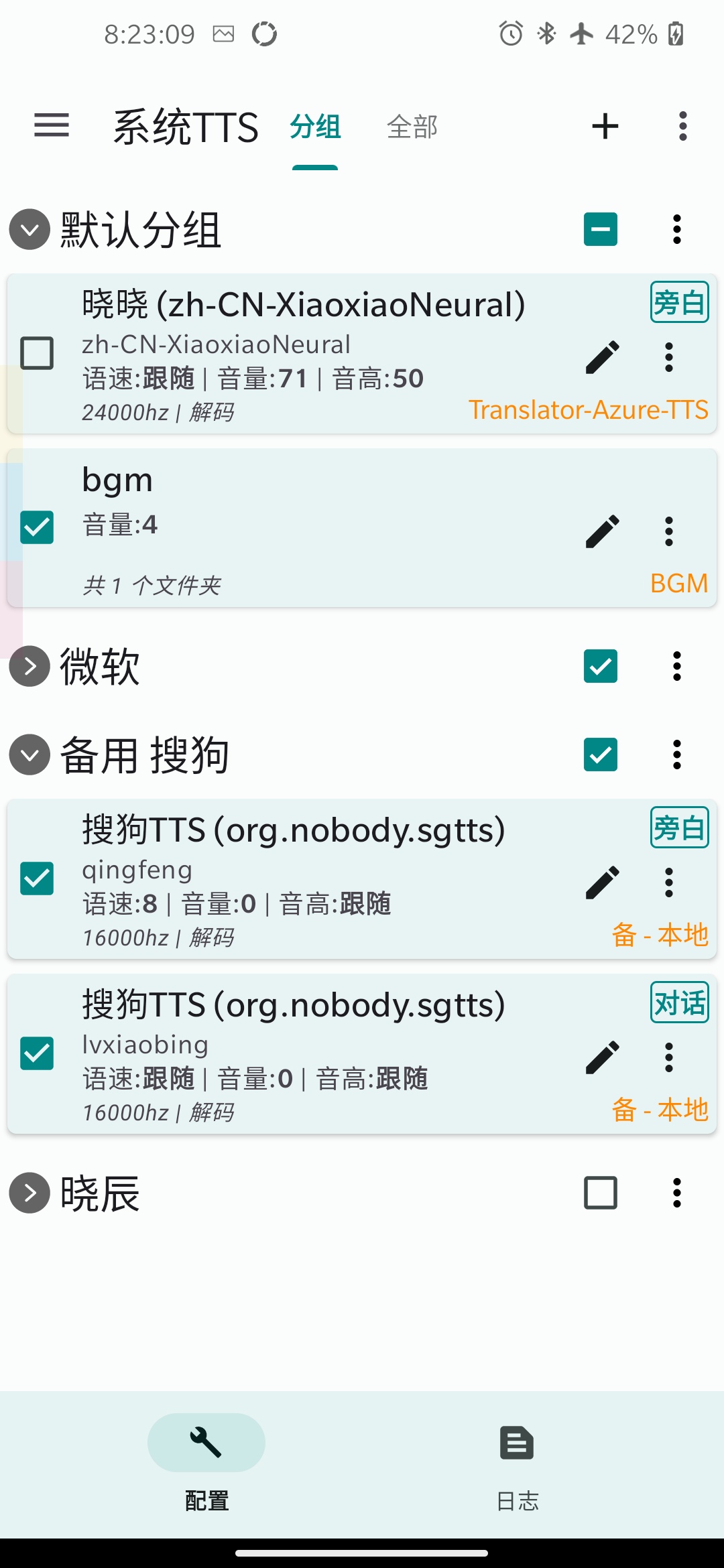Edit the lvxiaobing voice with the pencil icon
The width and height of the screenshot is (724, 1568).
pos(601,1055)
